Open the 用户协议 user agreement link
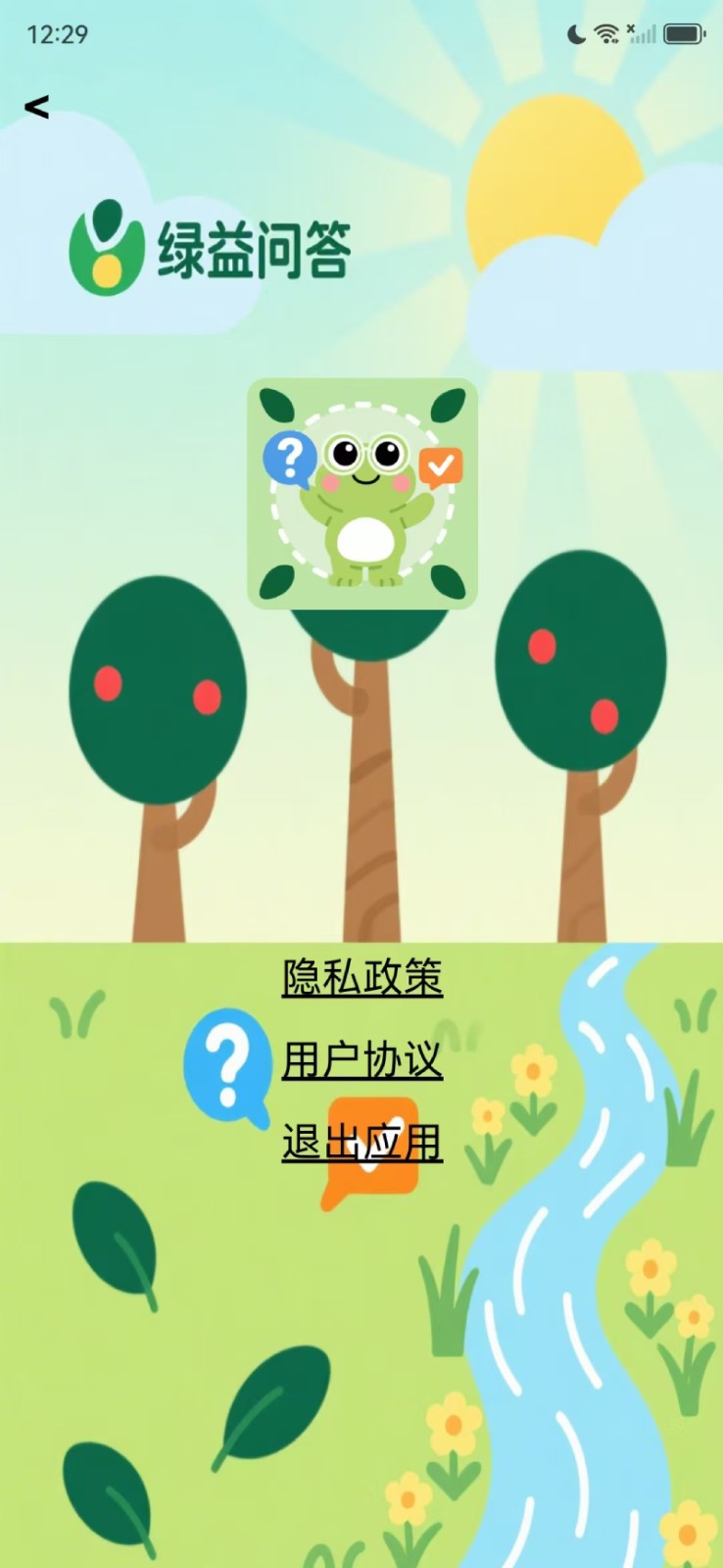 (x=362, y=1060)
